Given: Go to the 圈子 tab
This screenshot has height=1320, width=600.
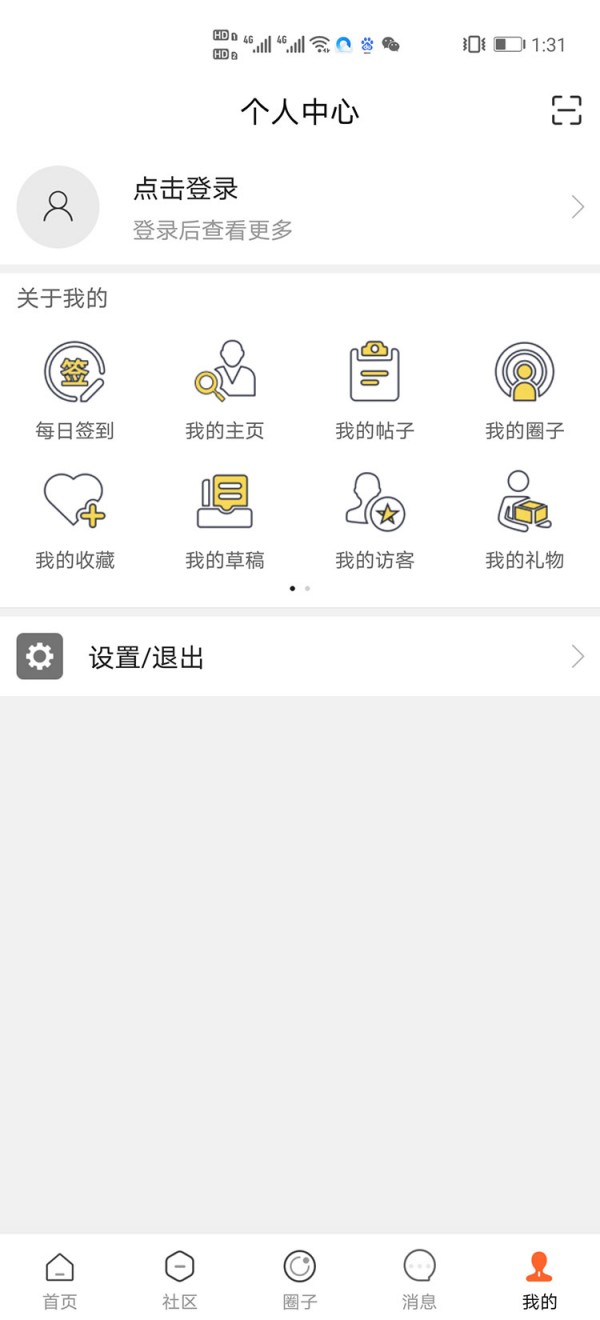Looking at the screenshot, I should (x=300, y=1279).
